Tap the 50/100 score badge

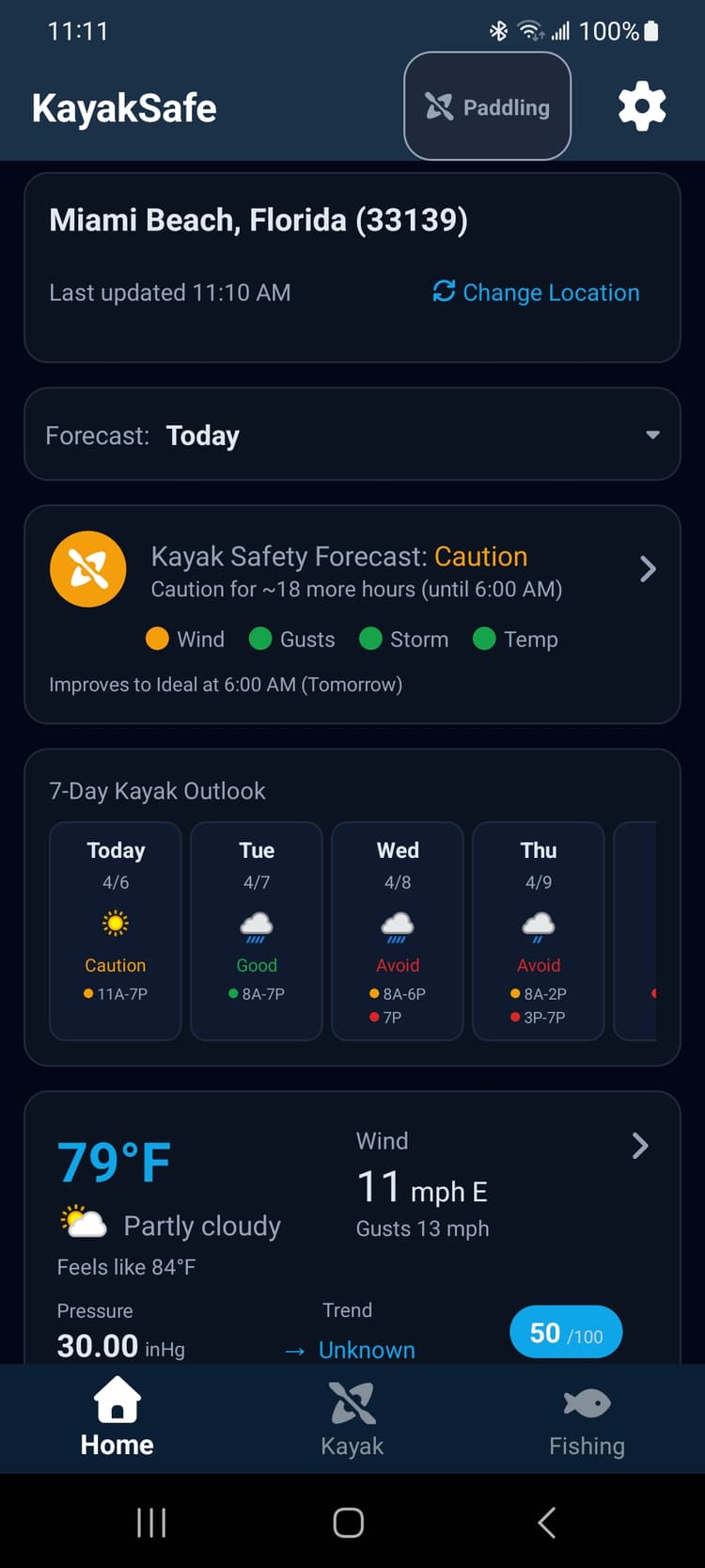[x=566, y=1332]
